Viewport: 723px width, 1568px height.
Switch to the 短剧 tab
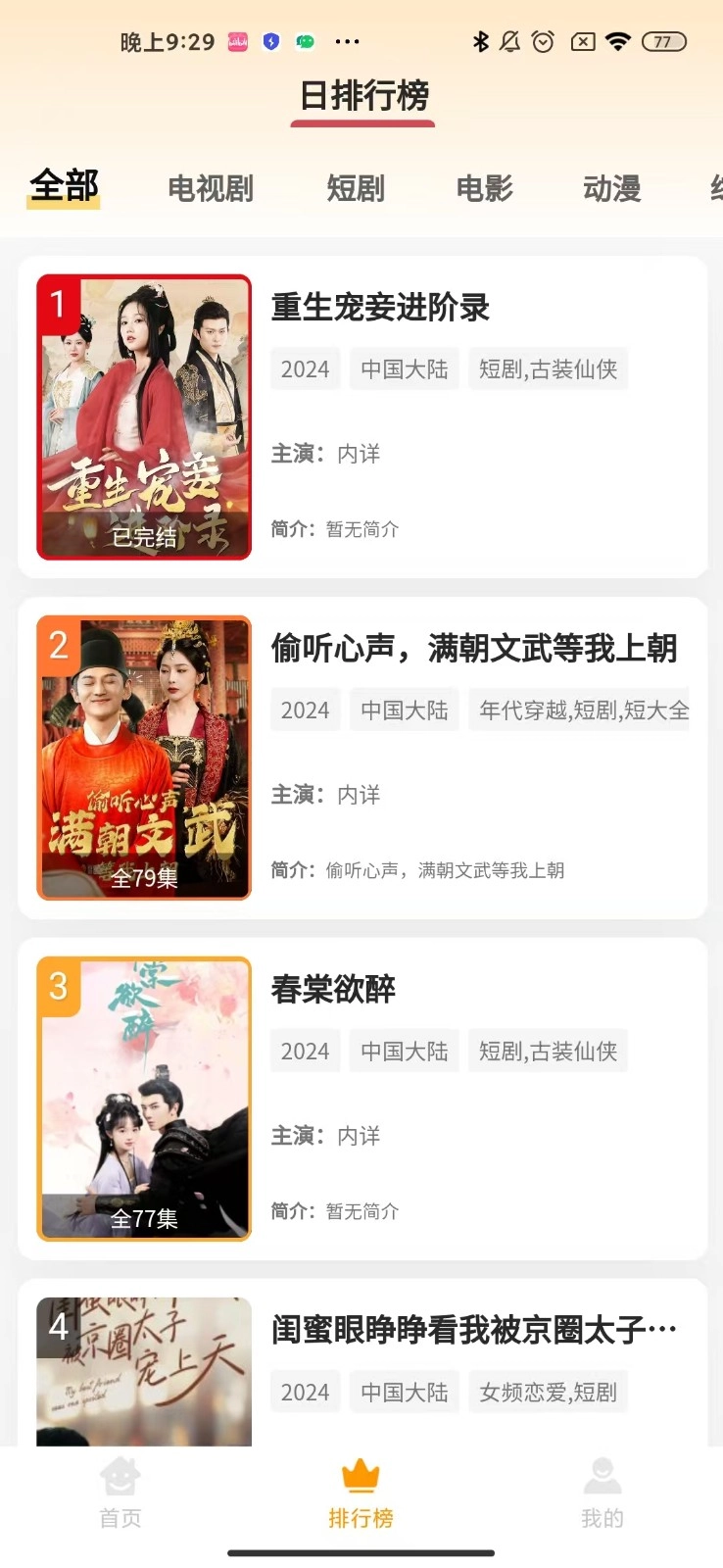(356, 188)
